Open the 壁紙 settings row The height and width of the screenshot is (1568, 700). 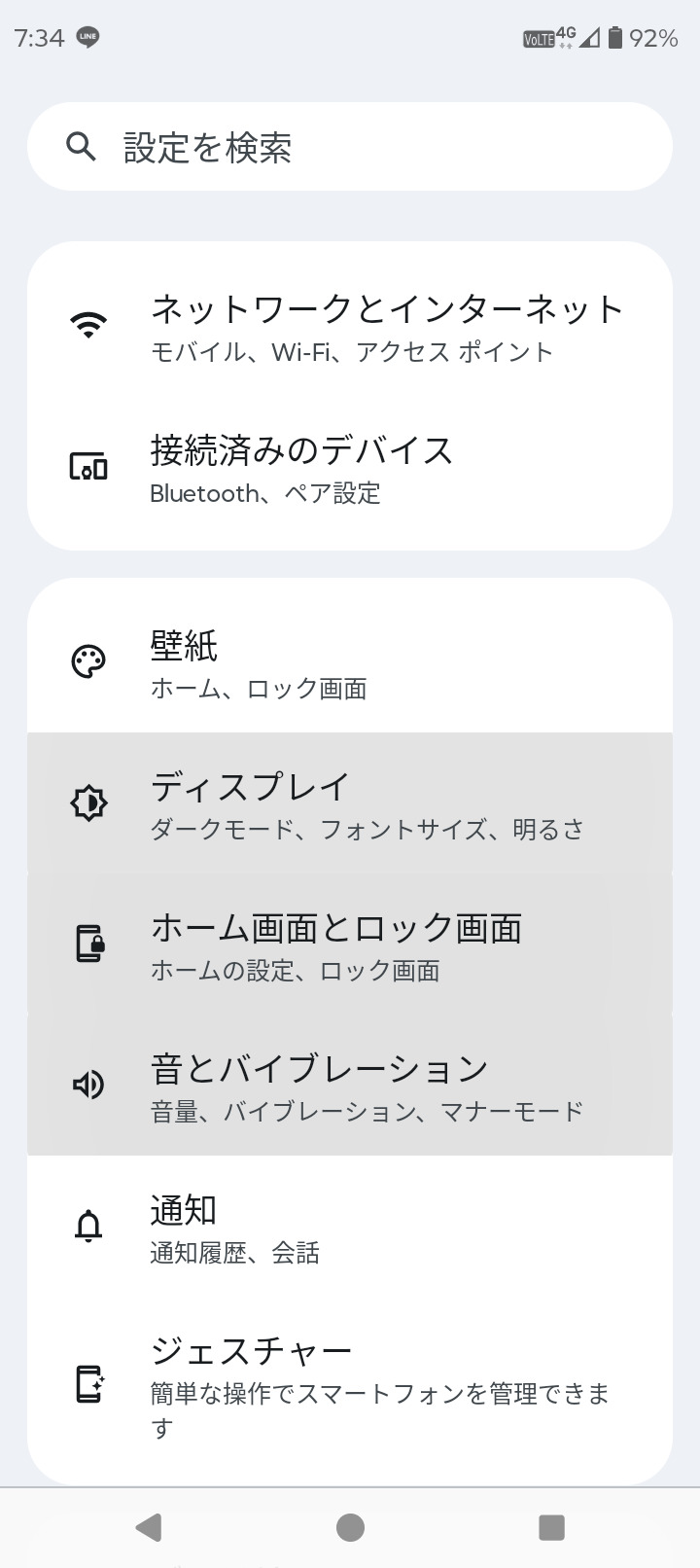click(x=350, y=662)
